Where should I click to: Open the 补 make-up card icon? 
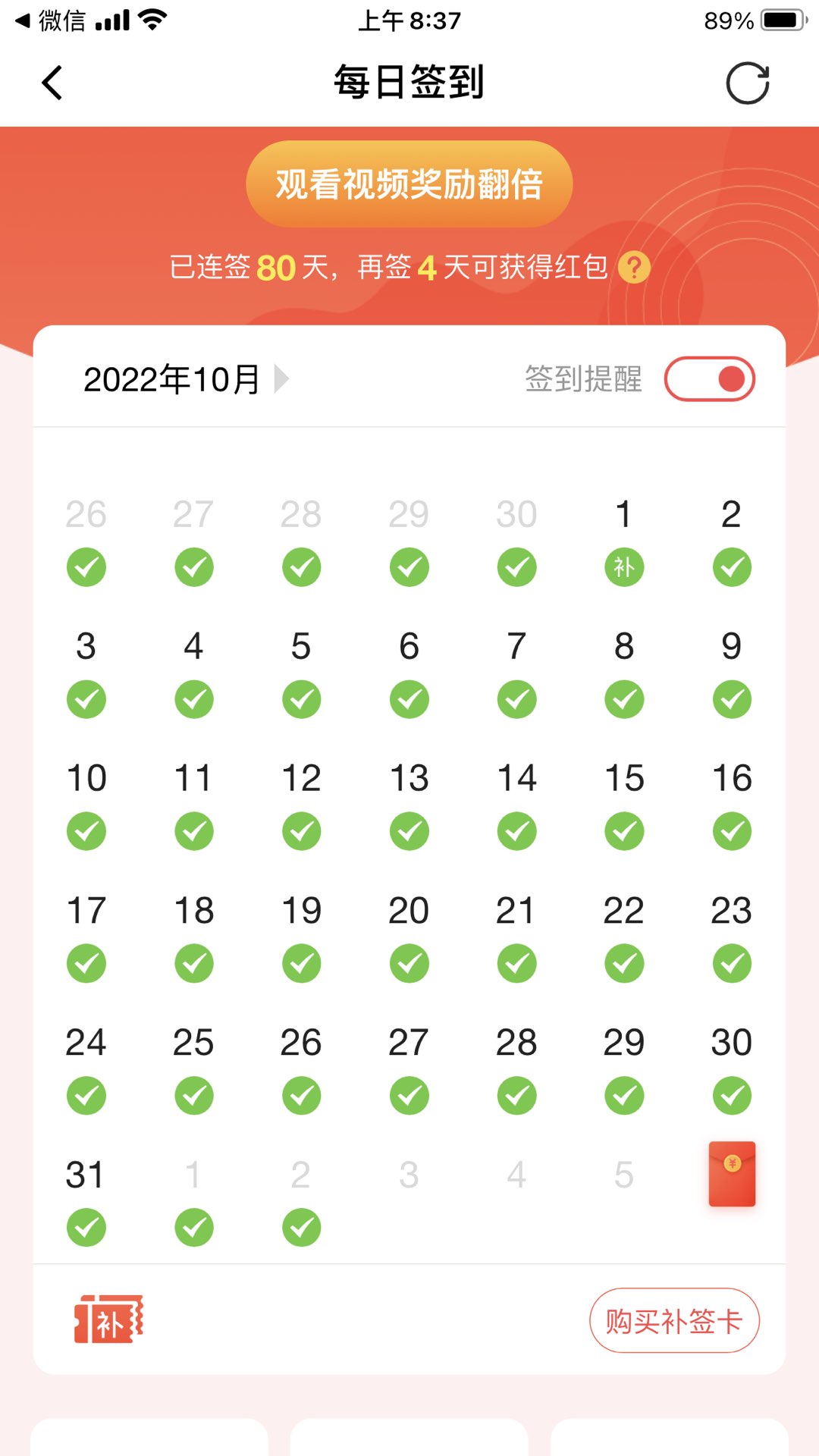tap(108, 1319)
